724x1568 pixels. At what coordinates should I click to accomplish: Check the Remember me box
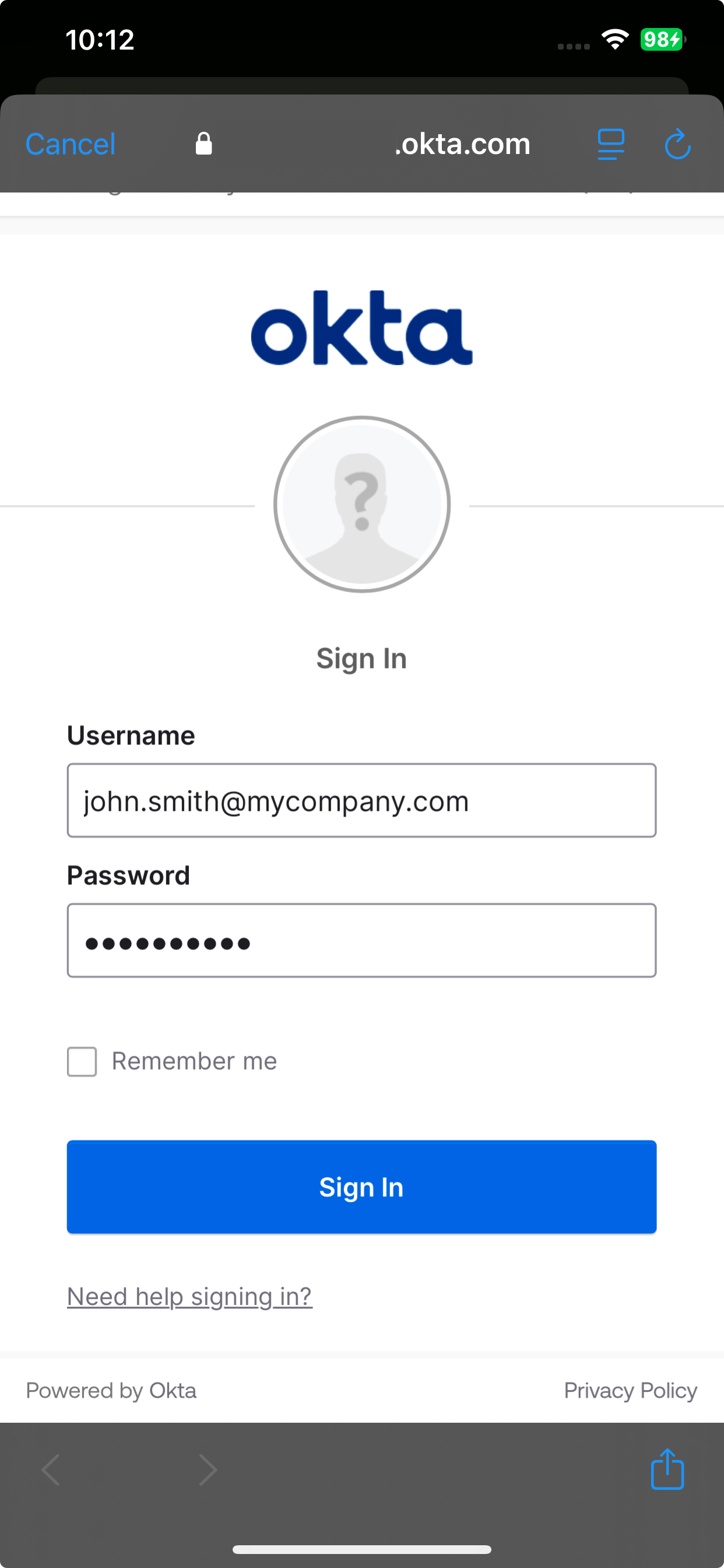(x=82, y=1062)
